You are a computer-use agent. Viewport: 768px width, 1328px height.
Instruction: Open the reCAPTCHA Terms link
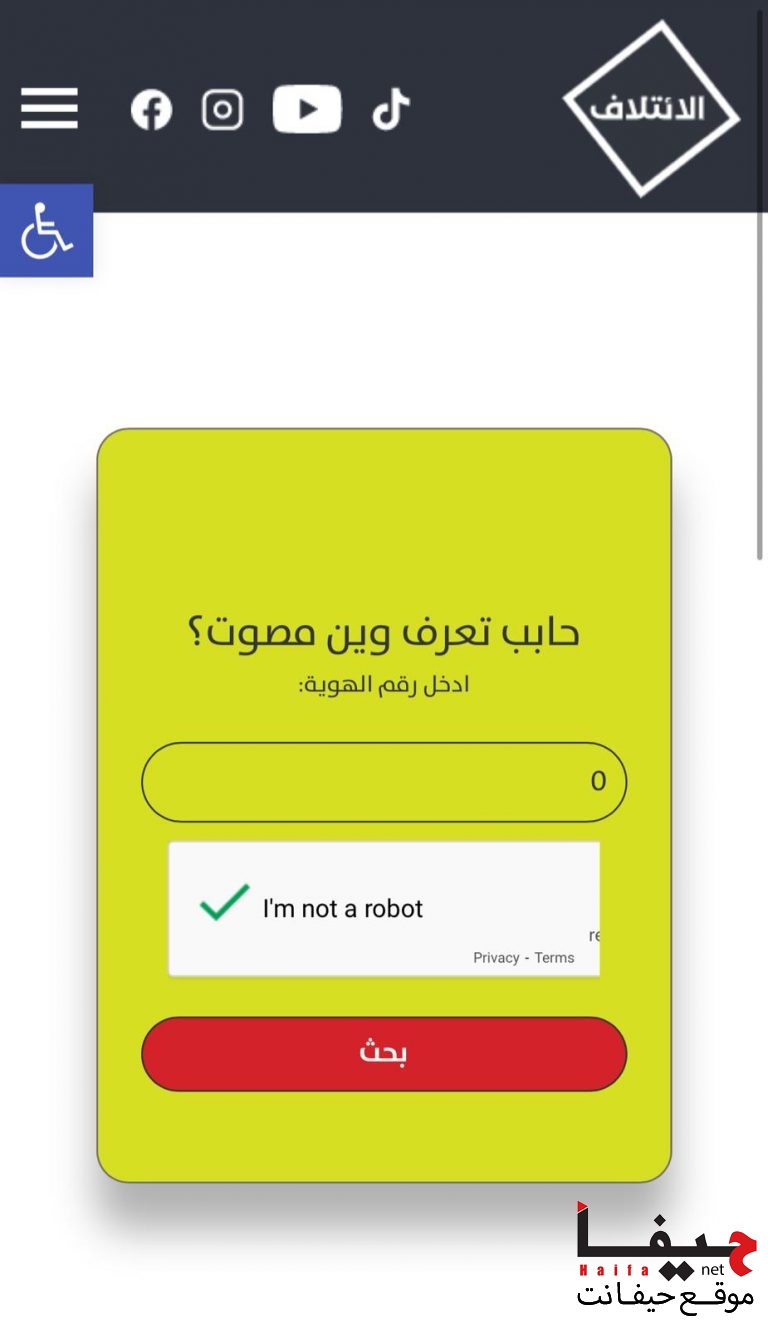point(554,958)
